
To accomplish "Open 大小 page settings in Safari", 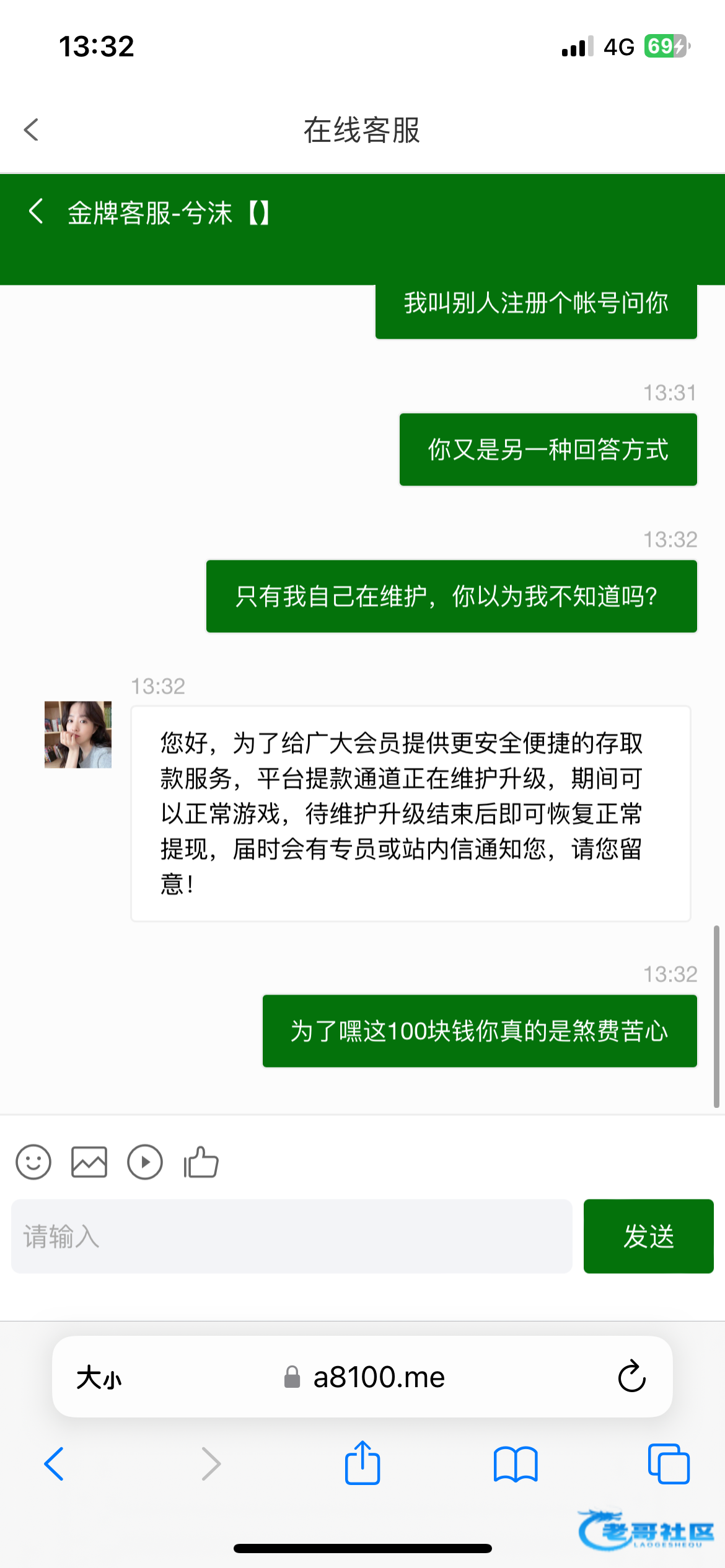I will click(99, 1377).
